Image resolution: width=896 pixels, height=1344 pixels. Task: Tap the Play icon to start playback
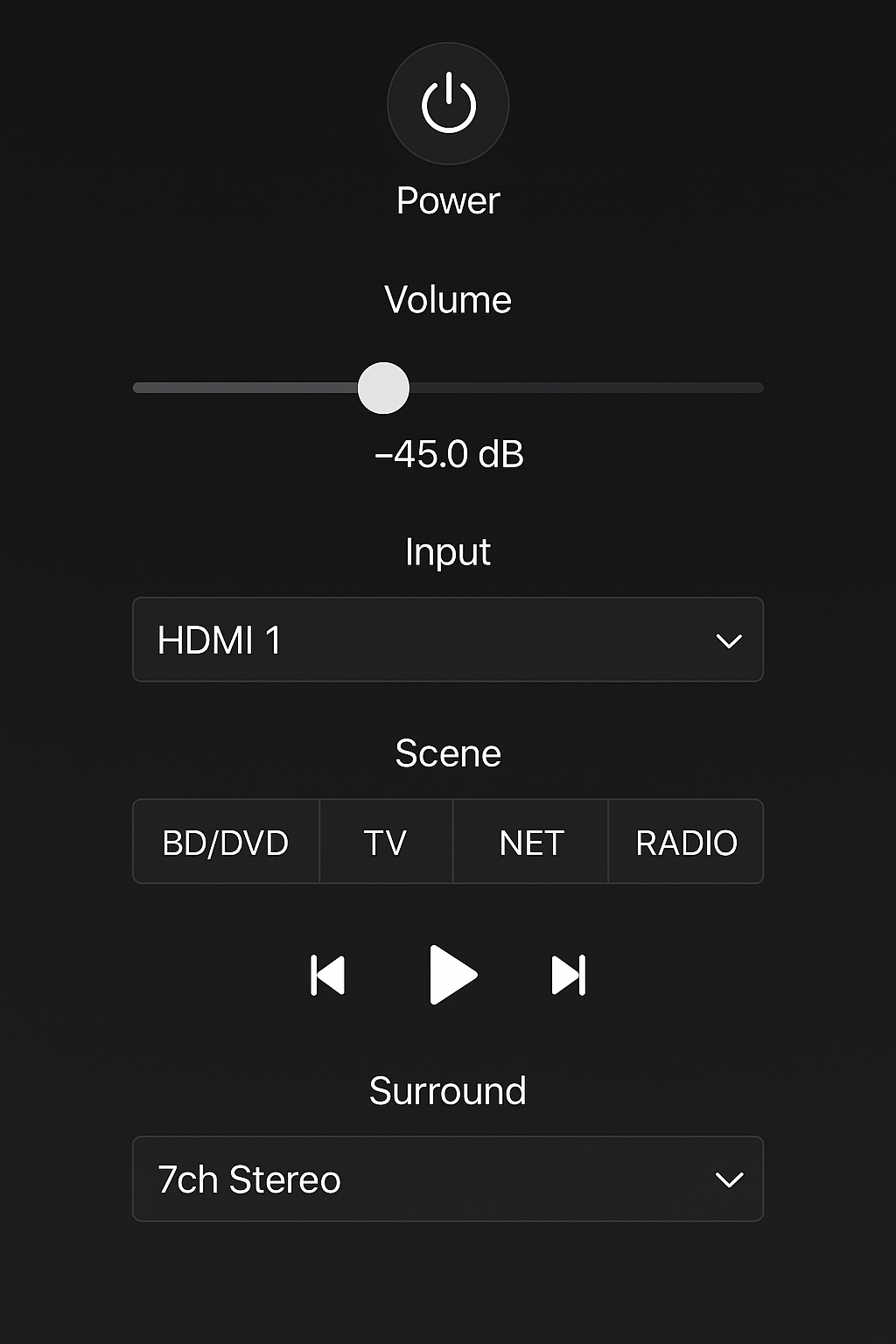tap(454, 976)
